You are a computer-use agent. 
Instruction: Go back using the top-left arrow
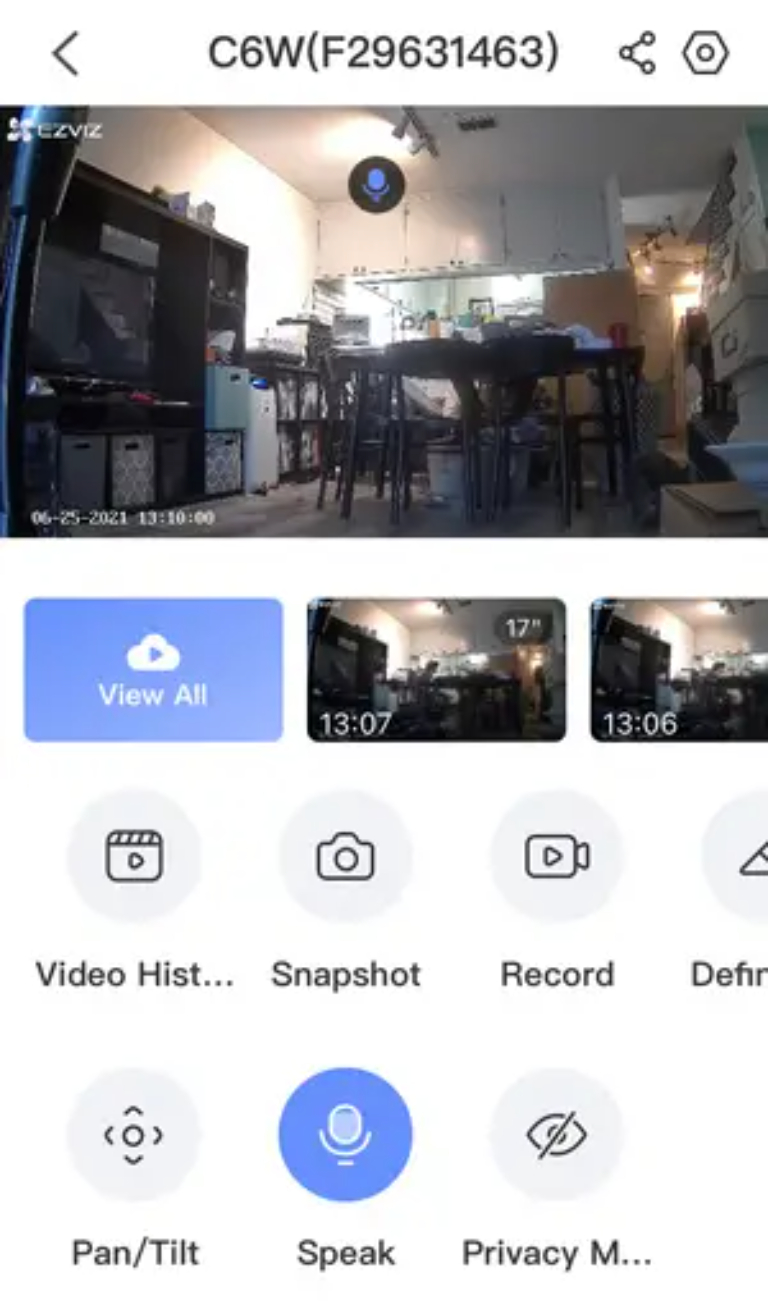(x=66, y=54)
